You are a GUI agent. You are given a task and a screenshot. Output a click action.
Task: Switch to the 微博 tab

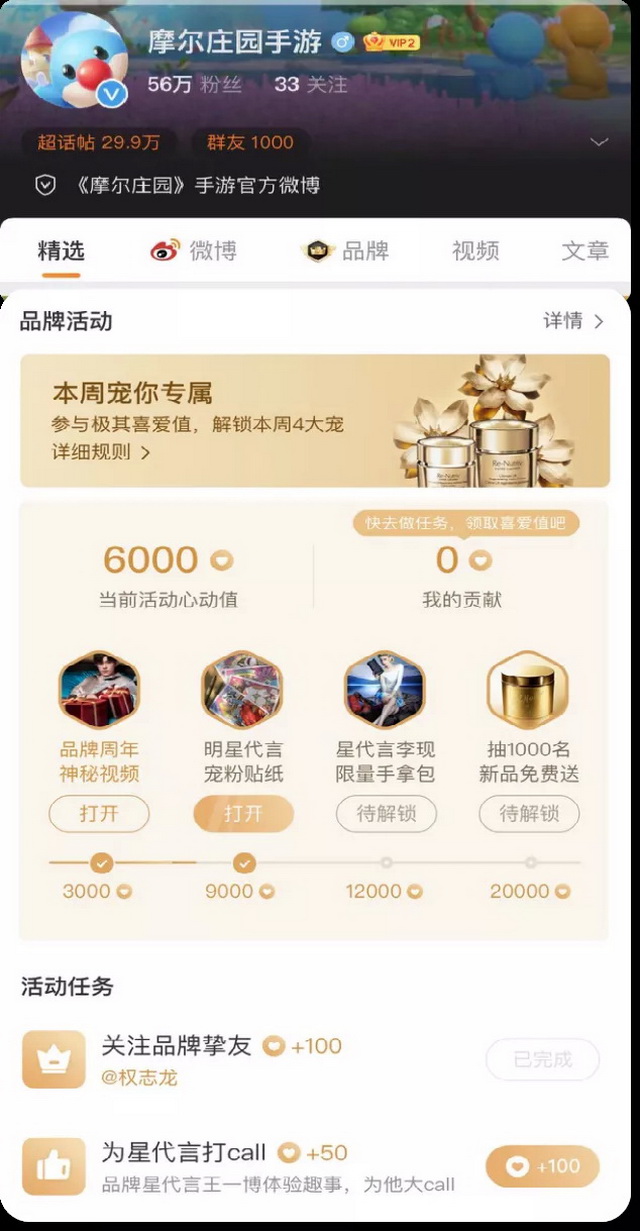click(x=194, y=251)
